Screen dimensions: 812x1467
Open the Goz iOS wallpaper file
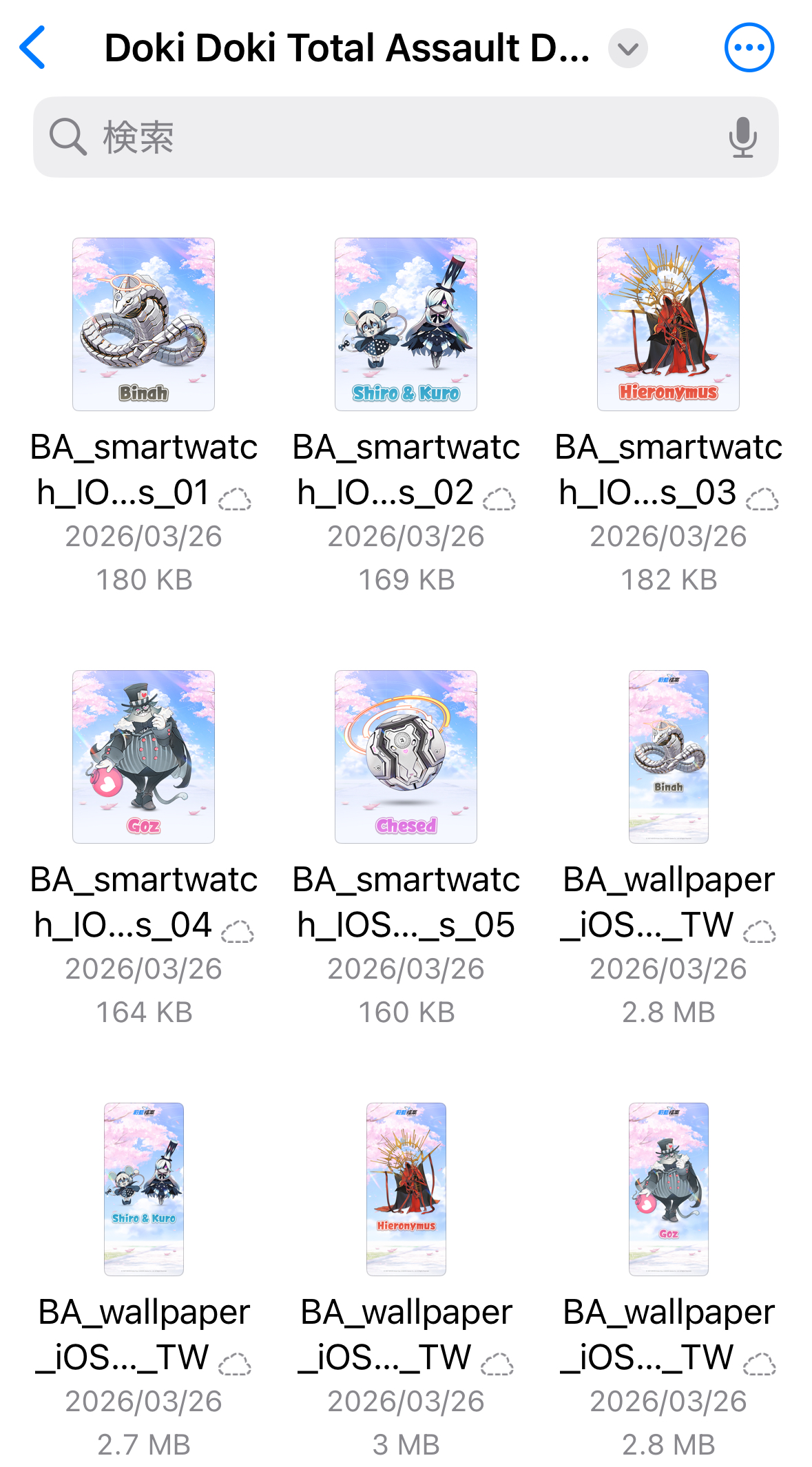point(668,1189)
